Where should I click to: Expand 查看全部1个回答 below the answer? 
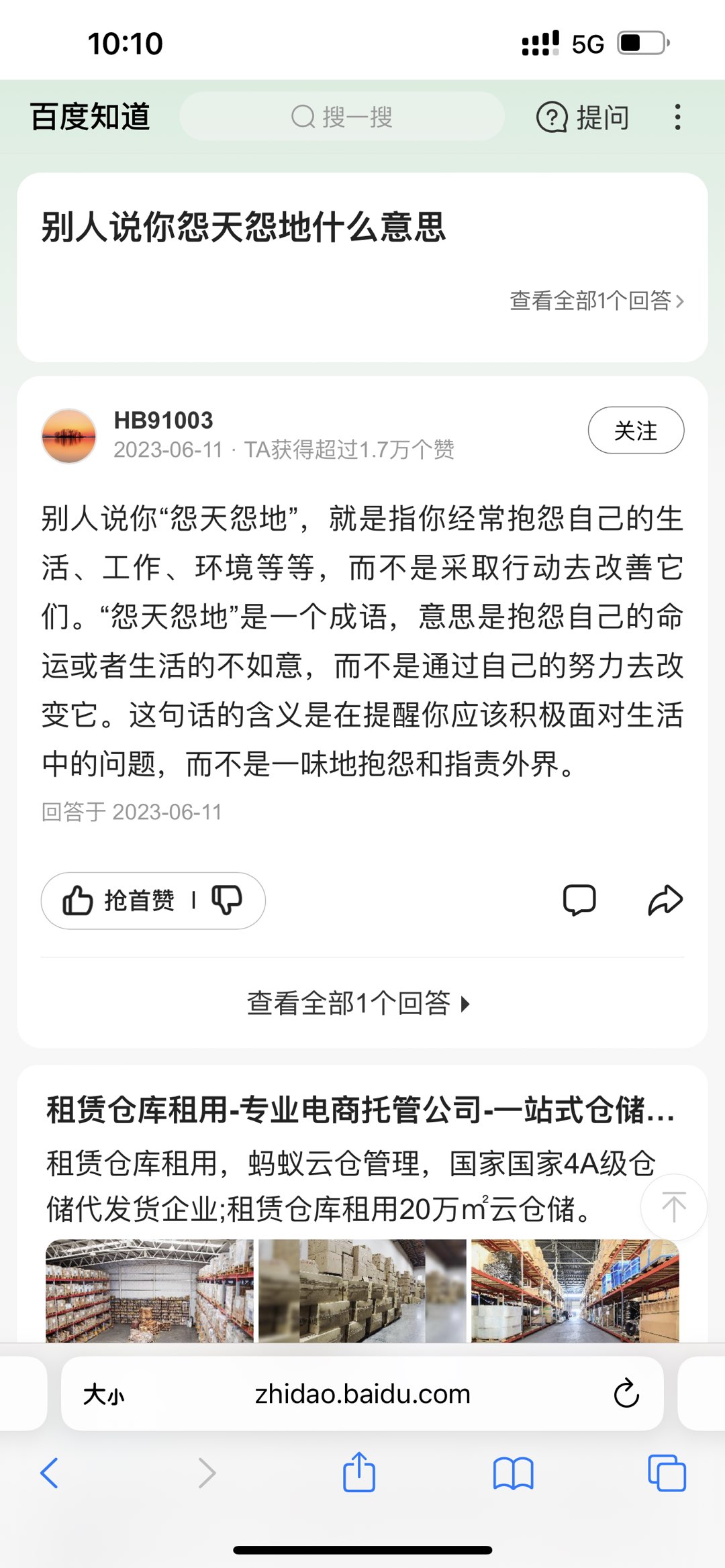coord(359,1004)
